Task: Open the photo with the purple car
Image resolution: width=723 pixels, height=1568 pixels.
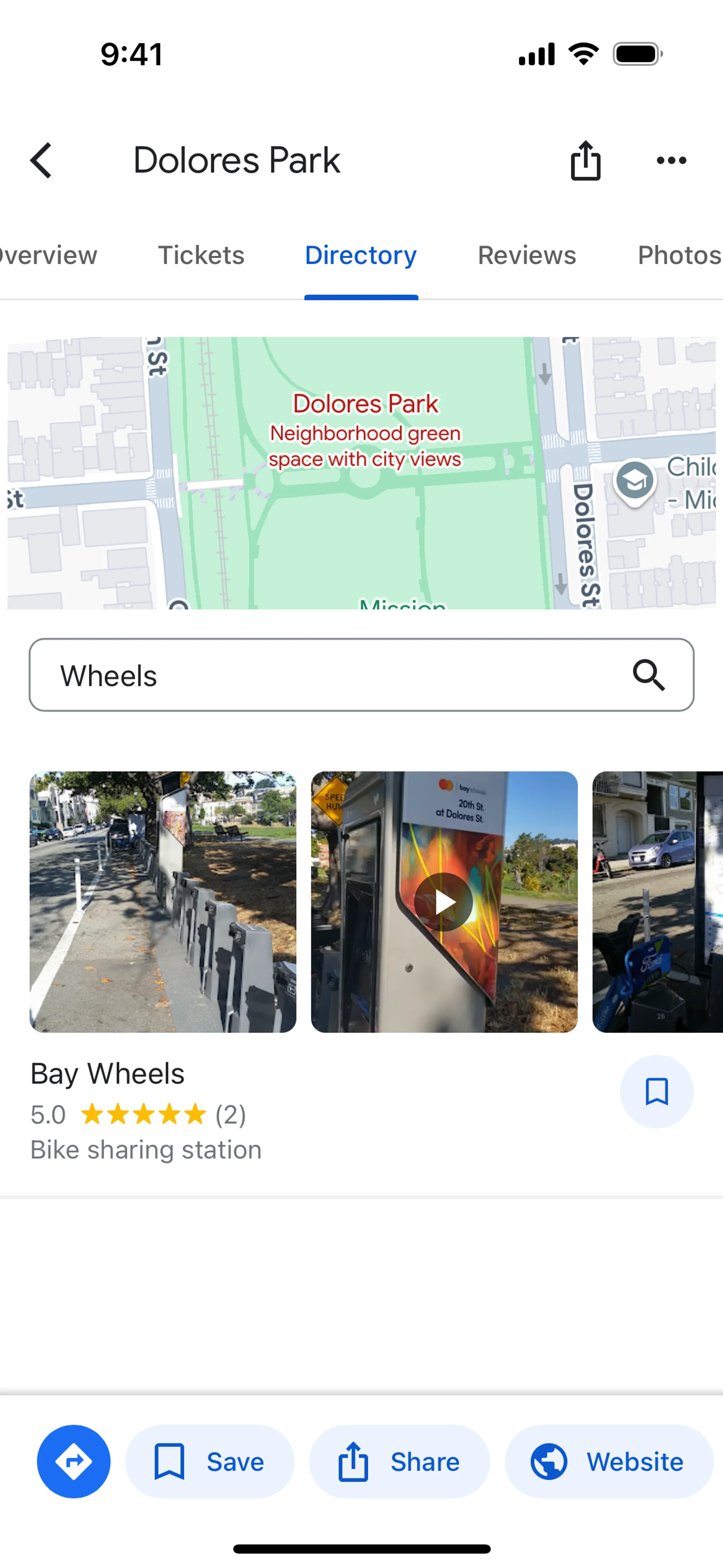Action: click(657, 902)
